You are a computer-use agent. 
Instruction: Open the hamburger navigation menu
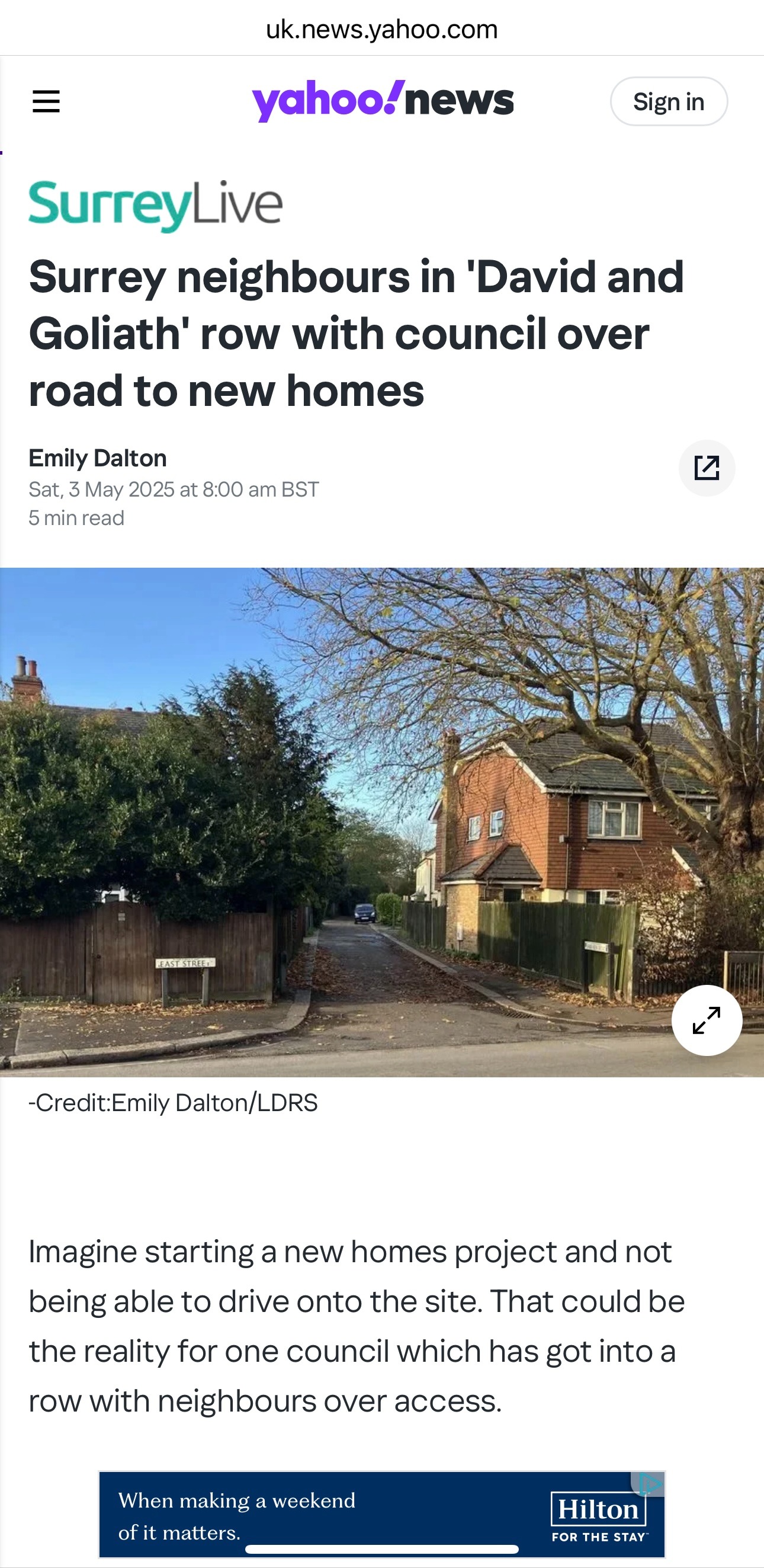coord(46,102)
